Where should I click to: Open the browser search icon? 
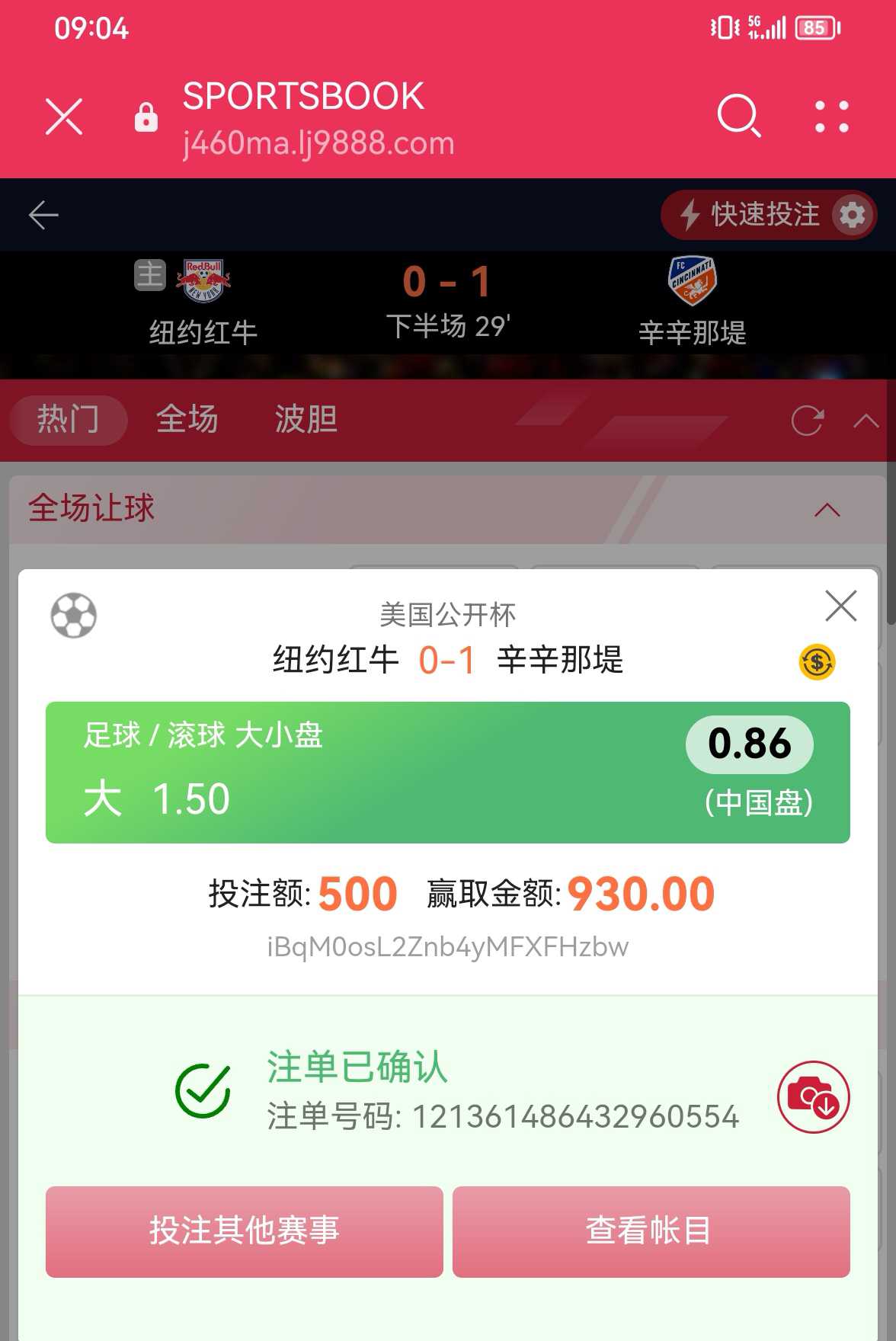(x=738, y=117)
